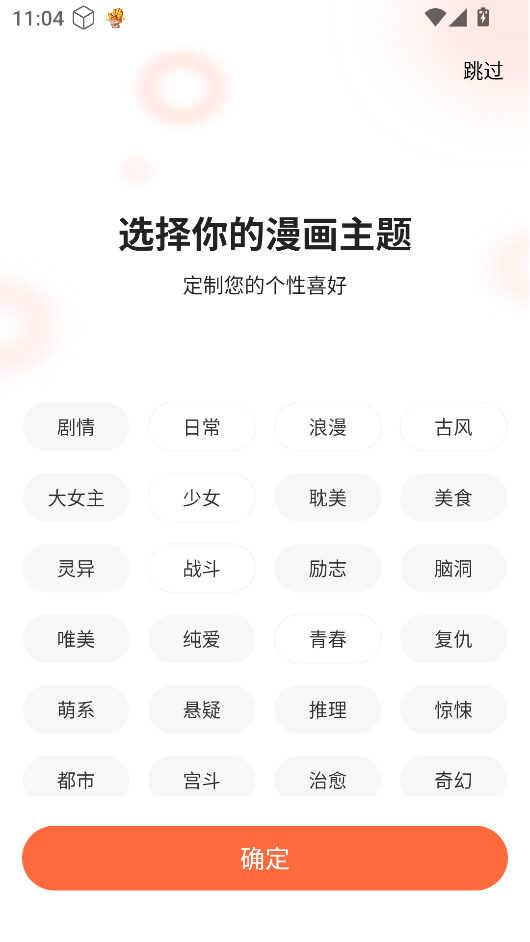Viewport: 530px width, 942px height.
Task: Select the 剧情 theme chip
Action: (76, 427)
